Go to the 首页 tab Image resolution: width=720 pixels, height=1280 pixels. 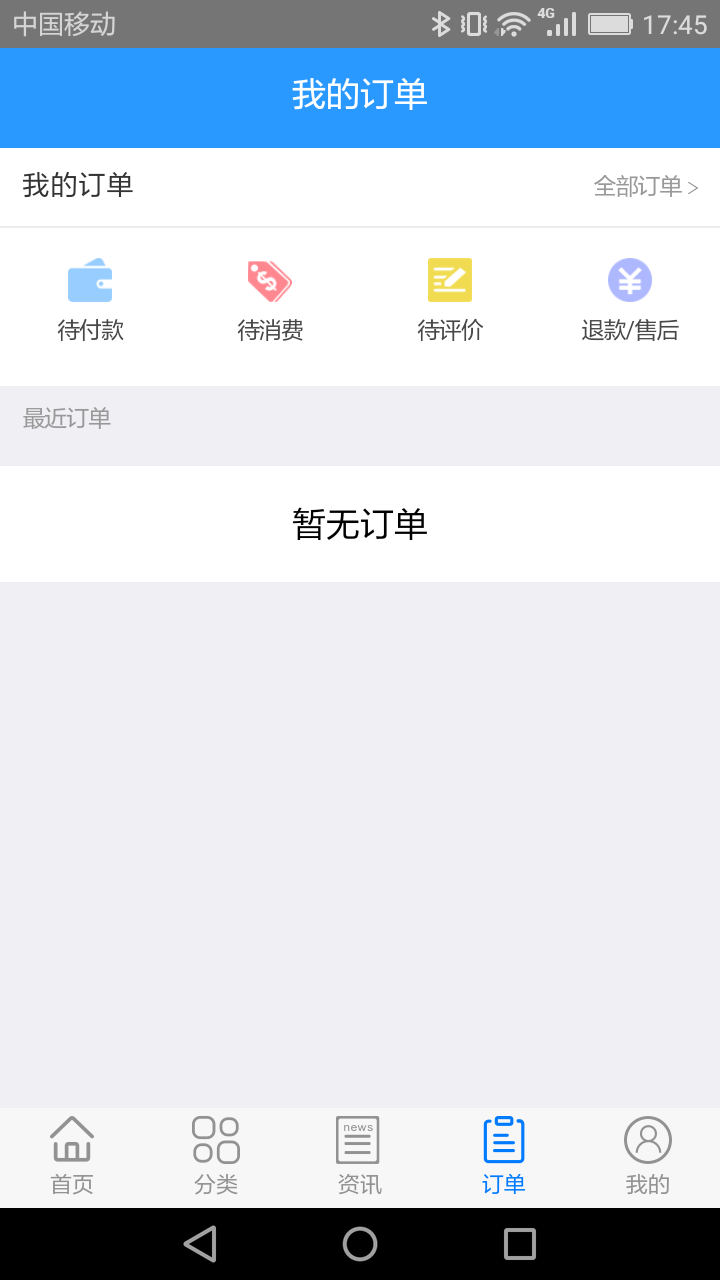coord(71,1155)
